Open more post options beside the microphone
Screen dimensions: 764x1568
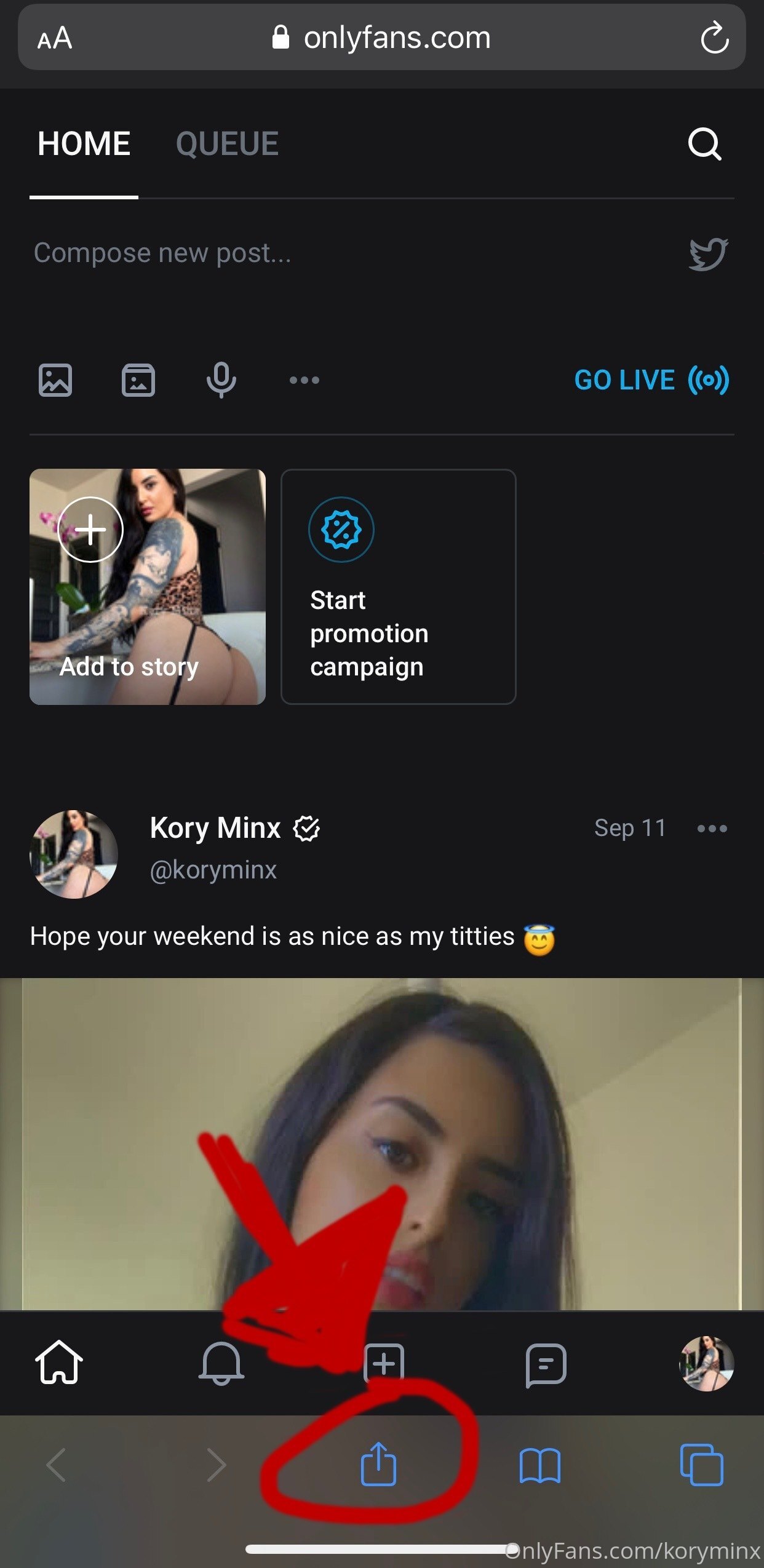pos(304,380)
